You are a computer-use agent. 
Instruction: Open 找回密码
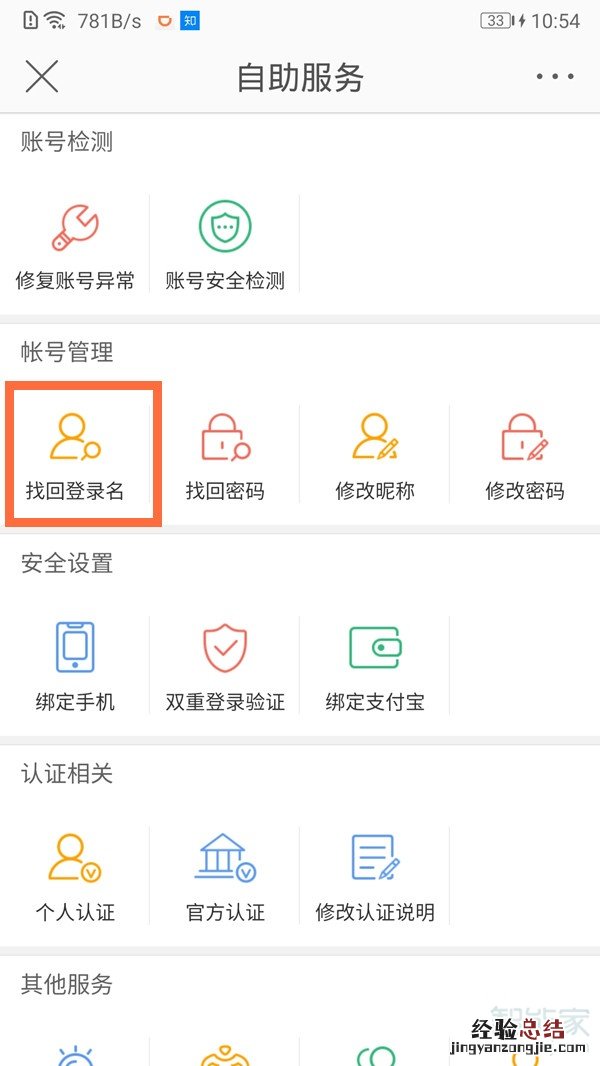tap(225, 456)
